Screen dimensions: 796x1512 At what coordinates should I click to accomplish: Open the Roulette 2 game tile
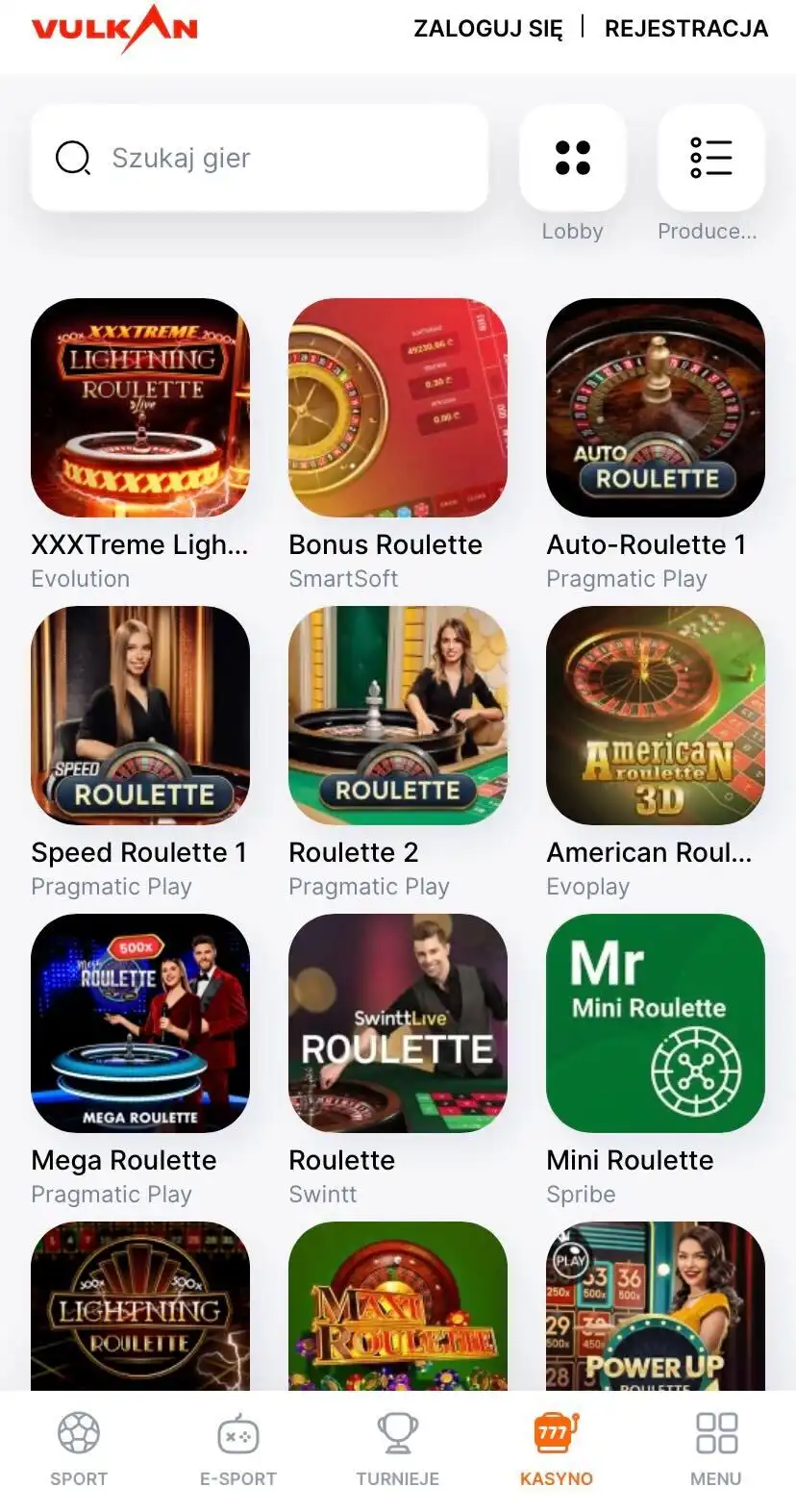(x=398, y=716)
